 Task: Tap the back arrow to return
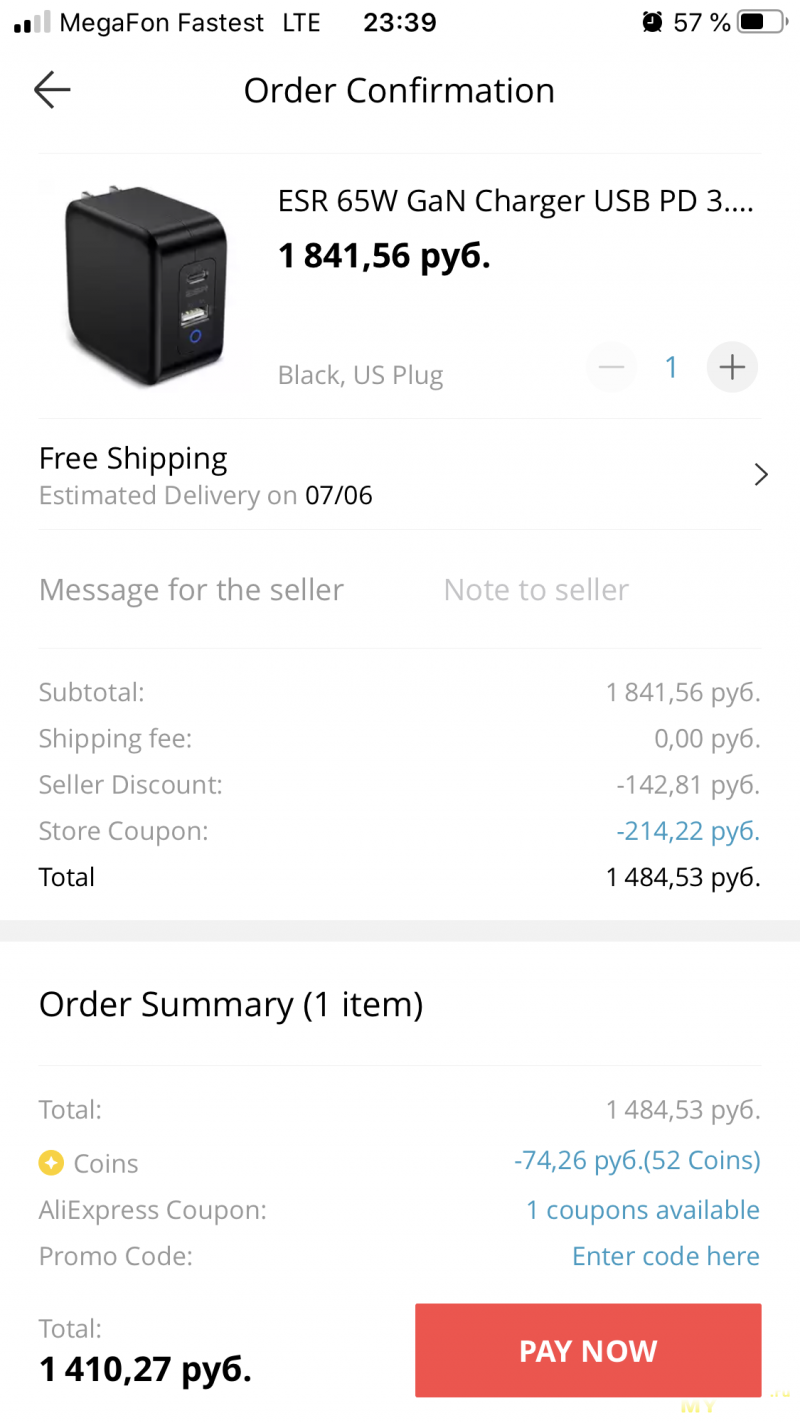point(51,90)
